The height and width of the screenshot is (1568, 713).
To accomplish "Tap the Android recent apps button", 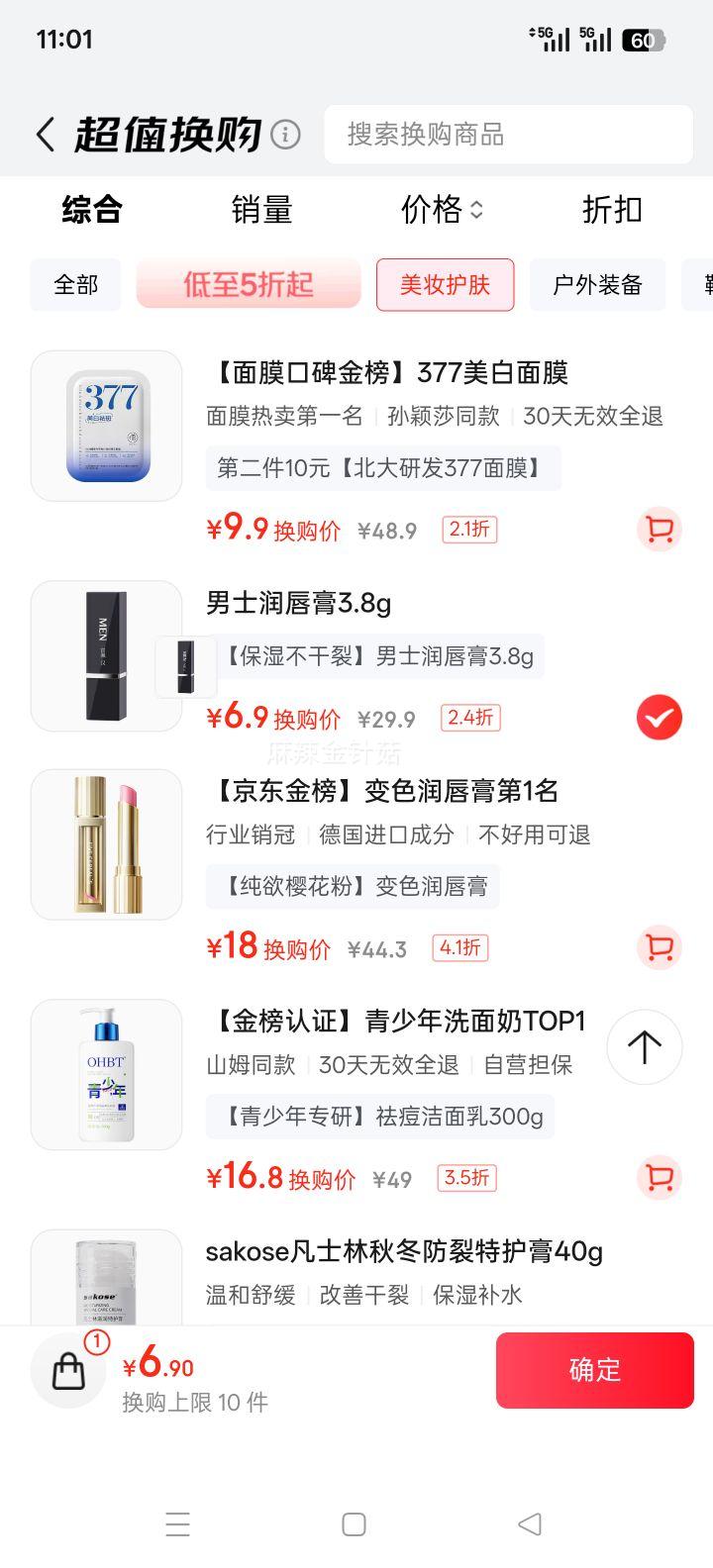I will (x=178, y=1524).
